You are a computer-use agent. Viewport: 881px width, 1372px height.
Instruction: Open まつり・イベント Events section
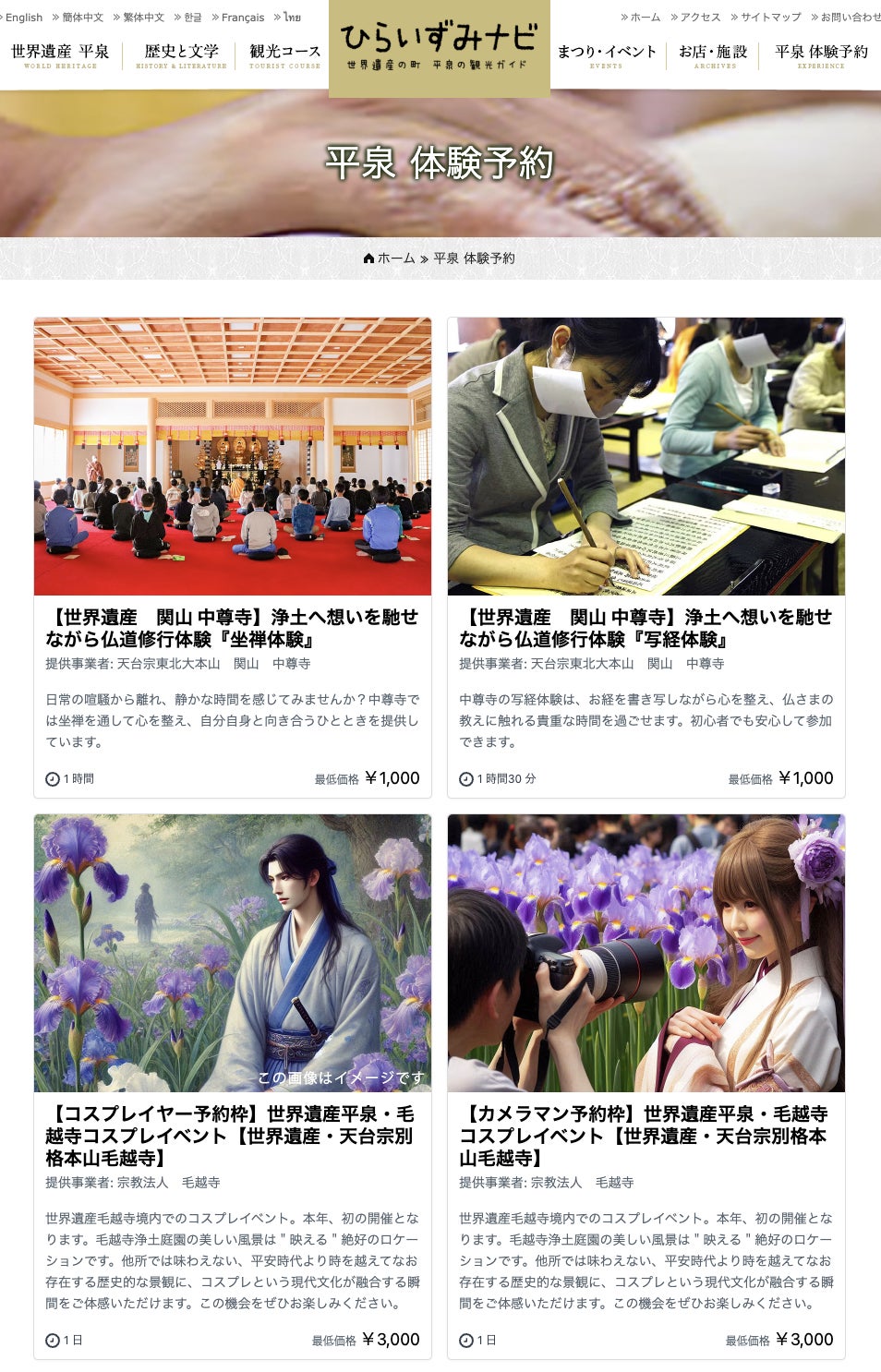click(x=607, y=55)
